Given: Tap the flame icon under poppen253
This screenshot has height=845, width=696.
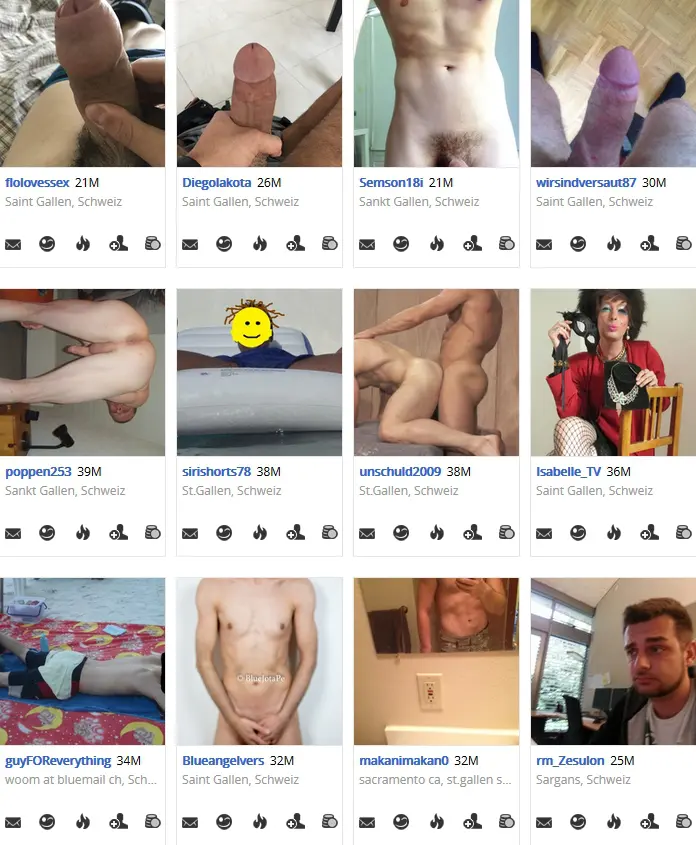Looking at the screenshot, I should point(83,533).
